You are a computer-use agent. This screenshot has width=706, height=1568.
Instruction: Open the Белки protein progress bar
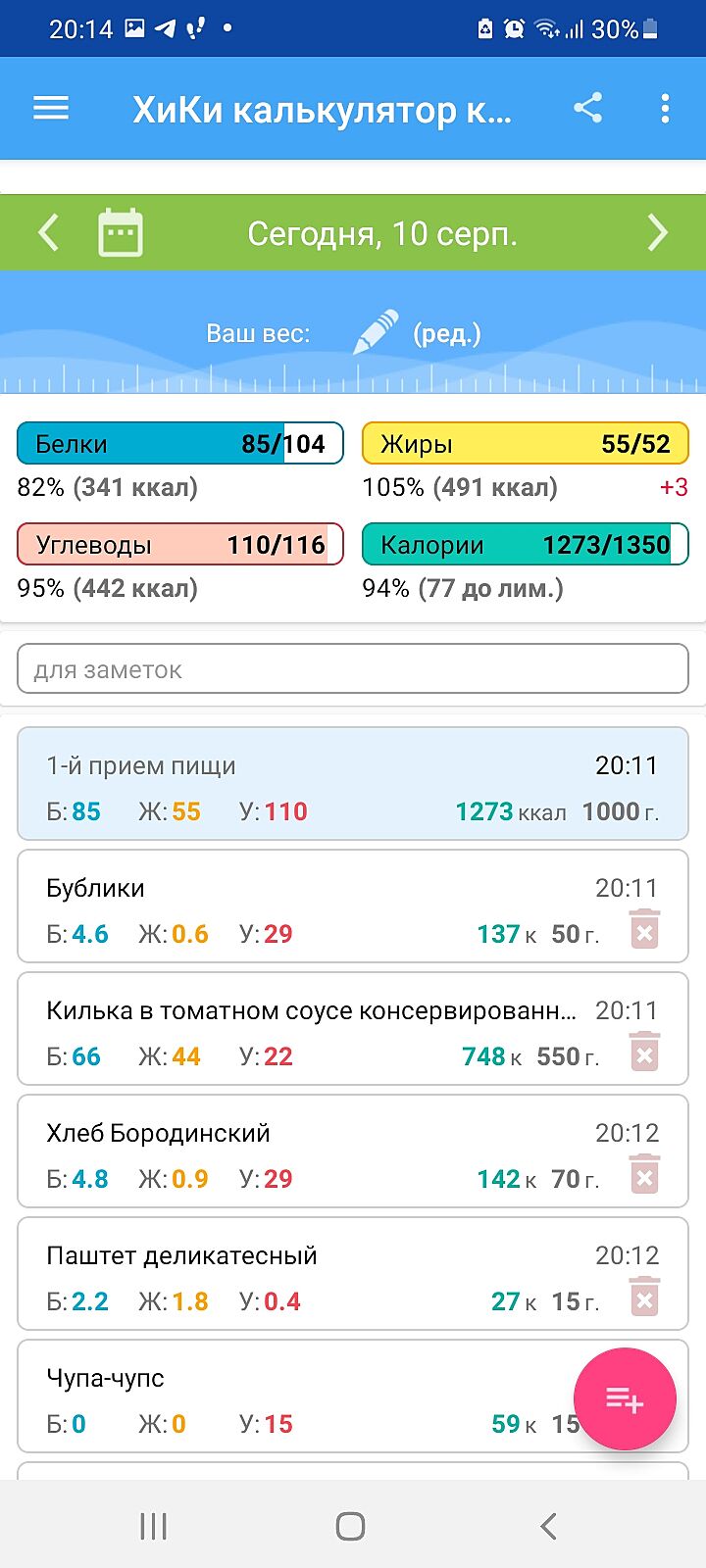point(180,443)
